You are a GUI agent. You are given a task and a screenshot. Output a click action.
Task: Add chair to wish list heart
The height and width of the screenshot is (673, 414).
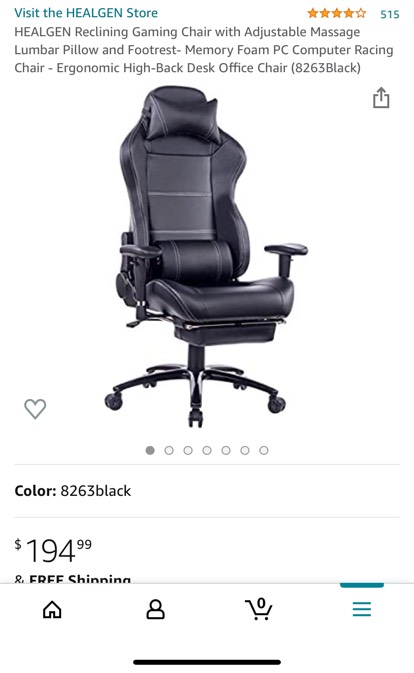35,408
